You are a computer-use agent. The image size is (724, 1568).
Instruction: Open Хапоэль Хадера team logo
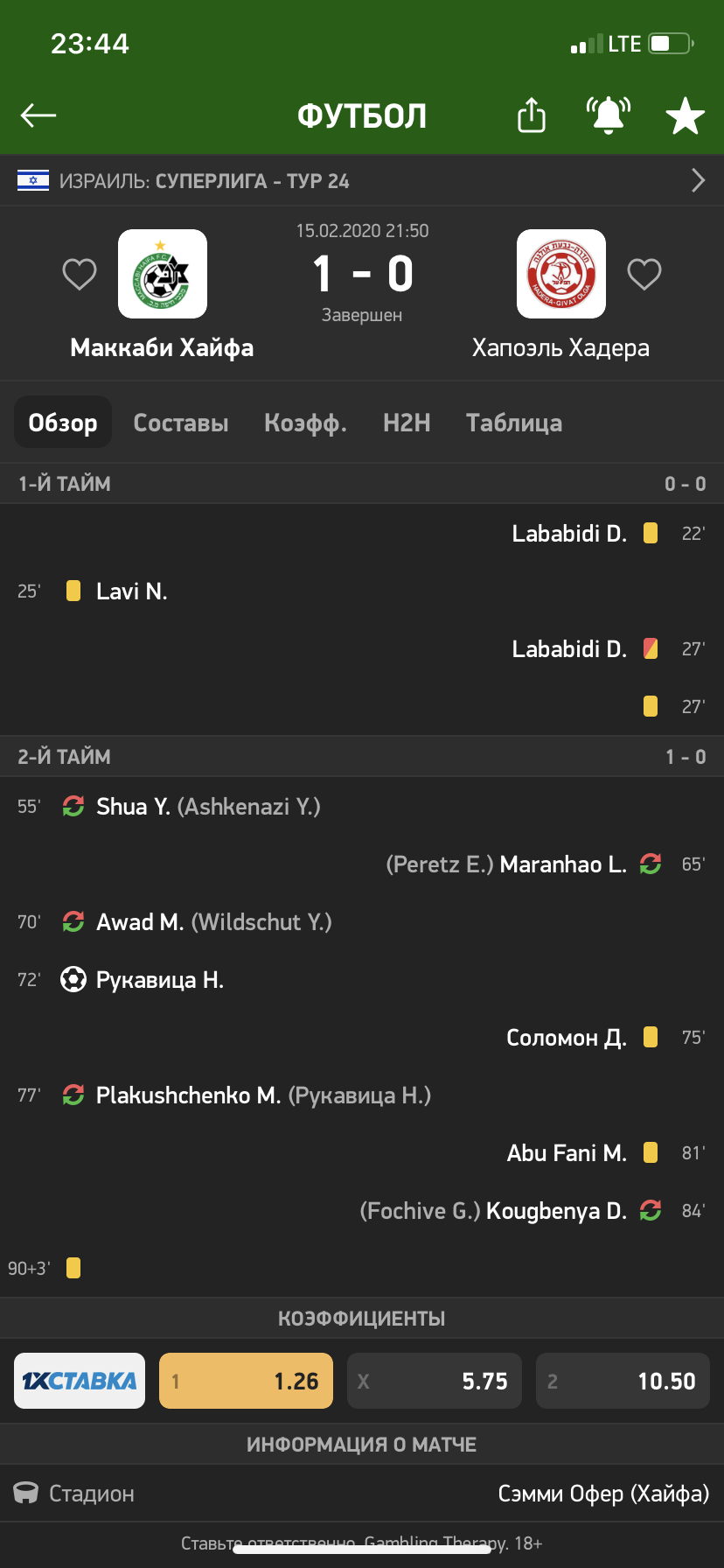[x=561, y=274]
